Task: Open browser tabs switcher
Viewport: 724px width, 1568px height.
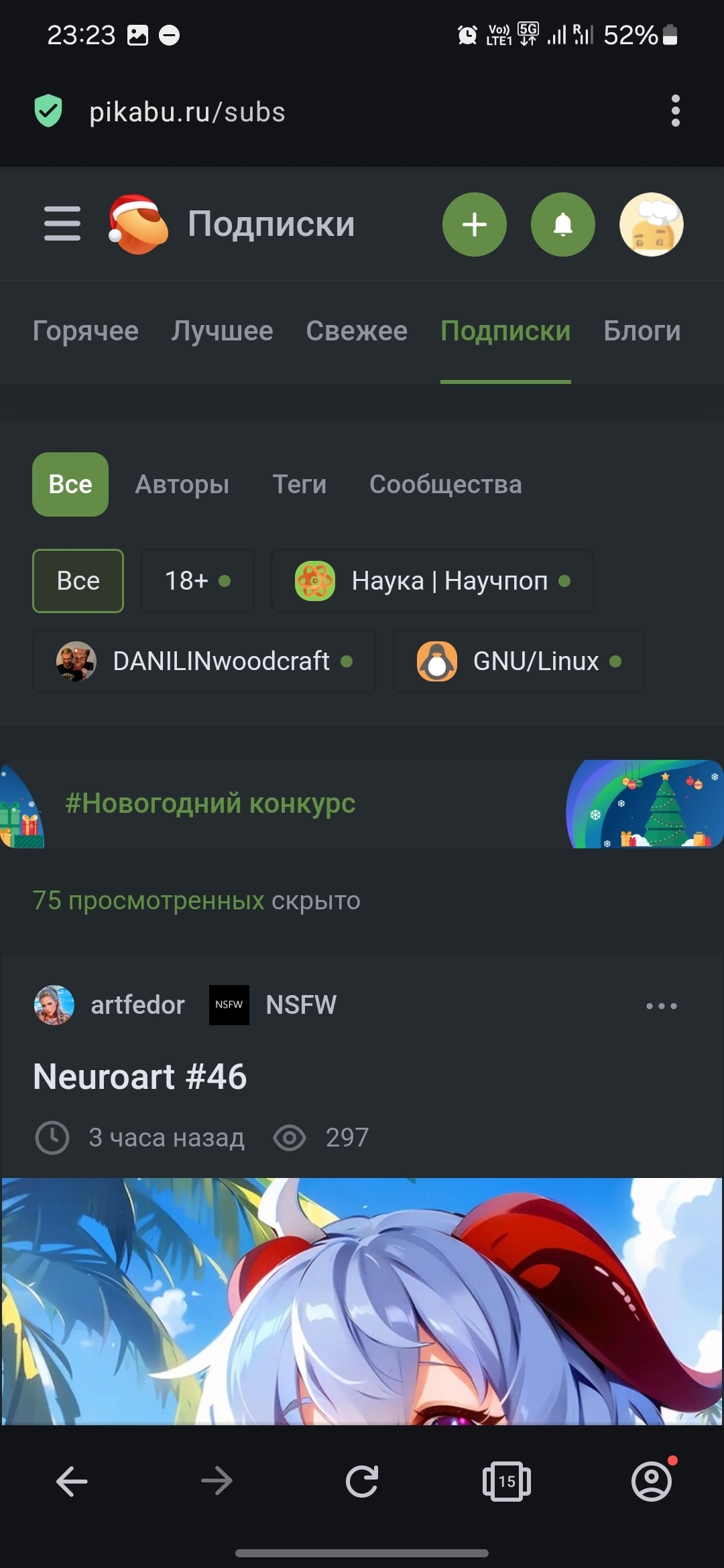Action: click(506, 1482)
